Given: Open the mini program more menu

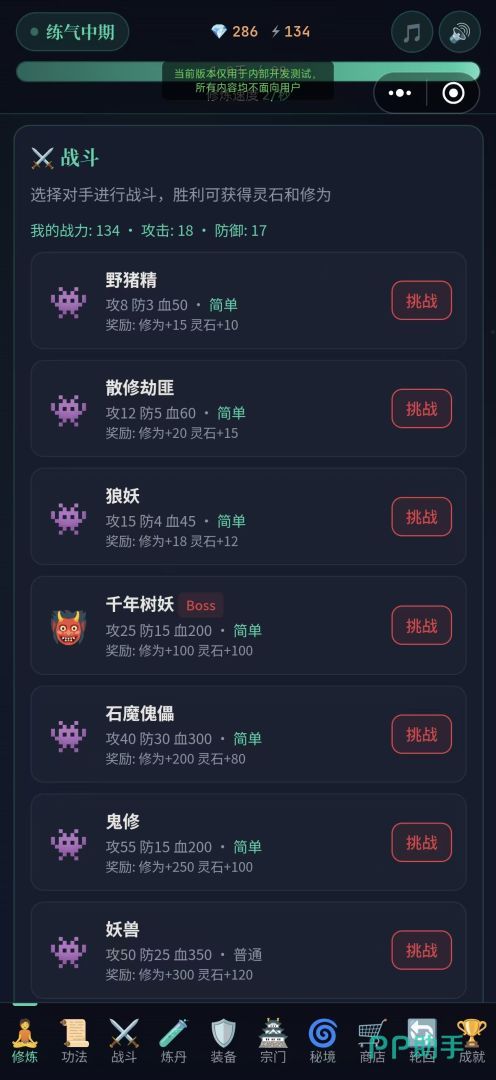Looking at the screenshot, I should tap(400, 93).
